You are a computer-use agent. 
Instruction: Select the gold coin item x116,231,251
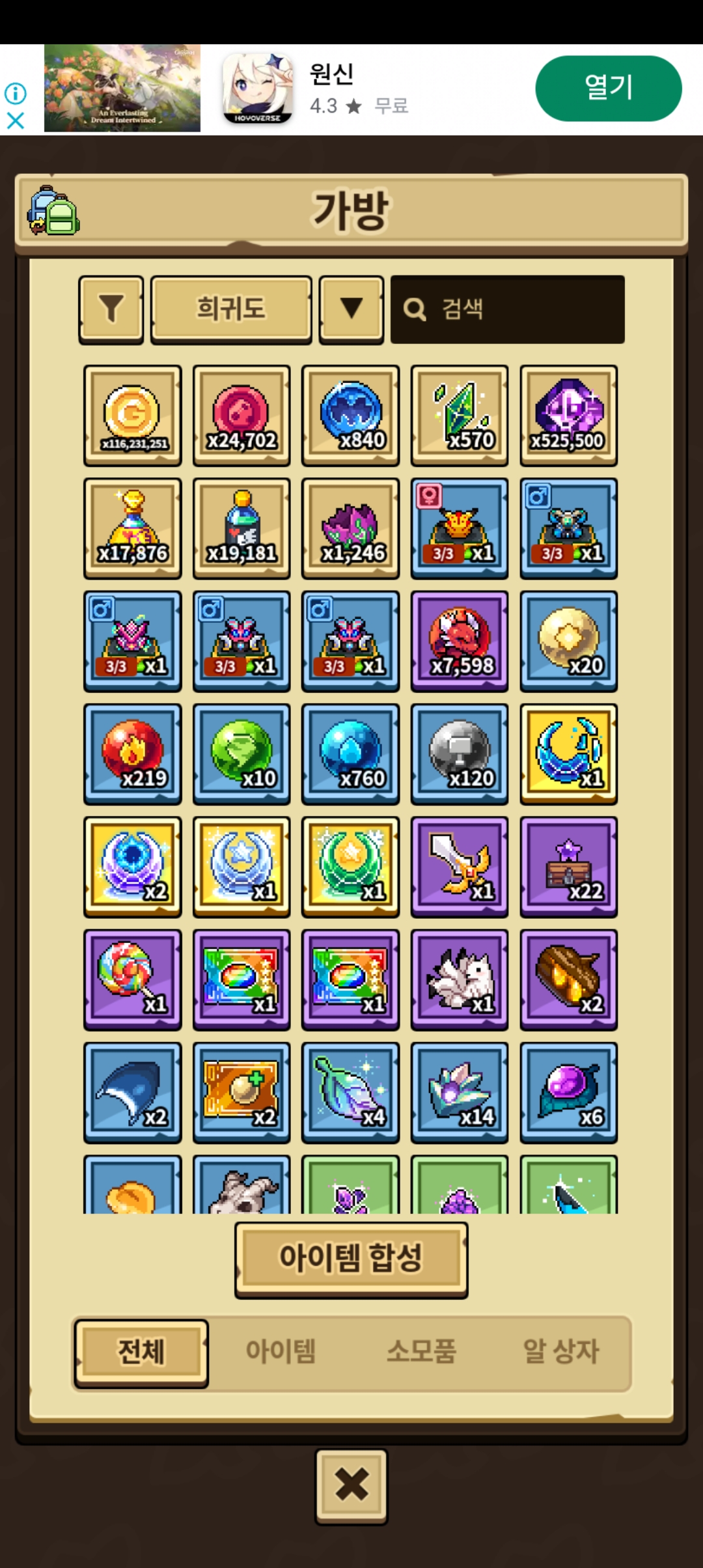tap(133, 415)
